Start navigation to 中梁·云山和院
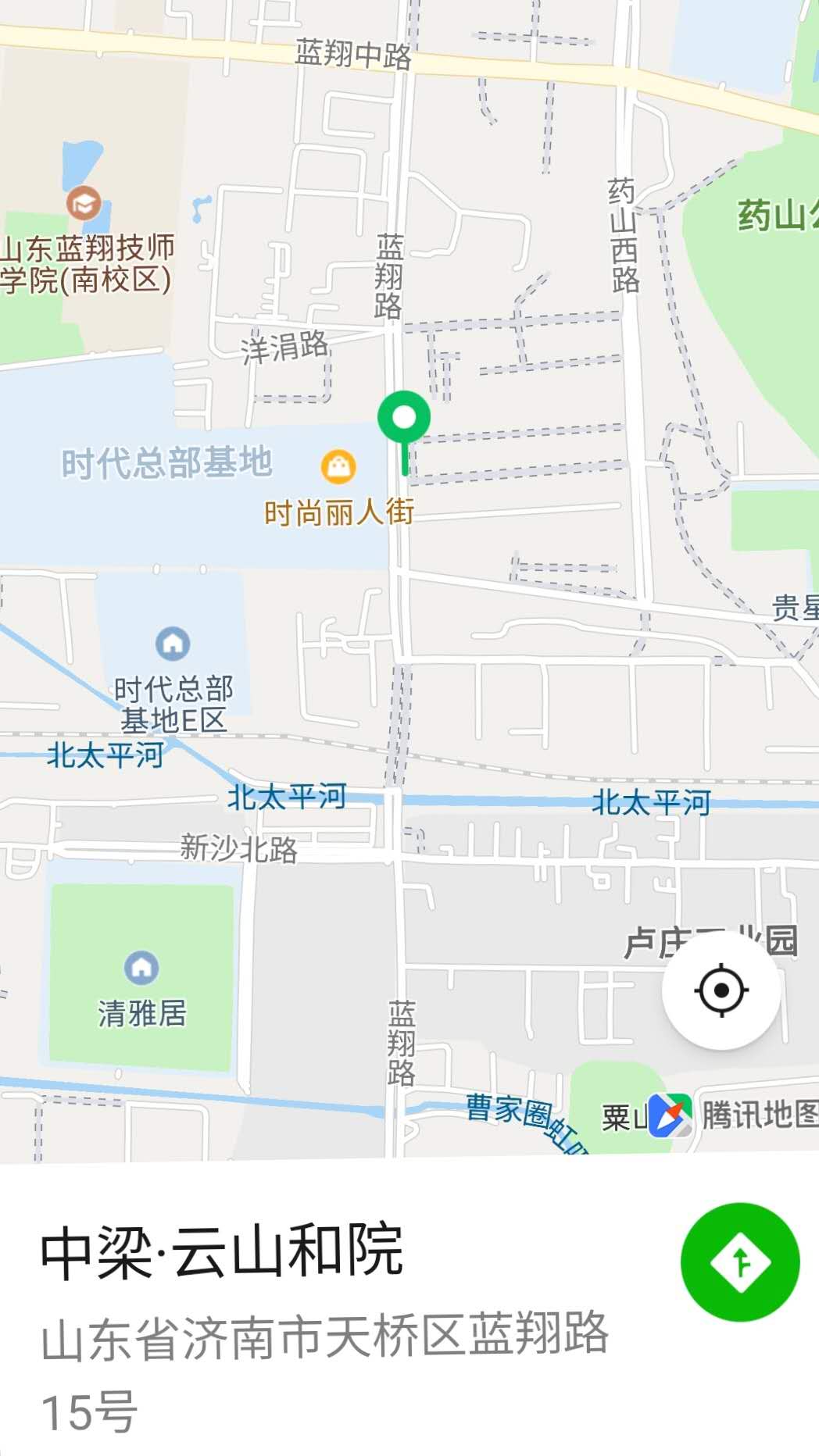This screenshot has height=1456, width=819. [x=739, y=1262]
